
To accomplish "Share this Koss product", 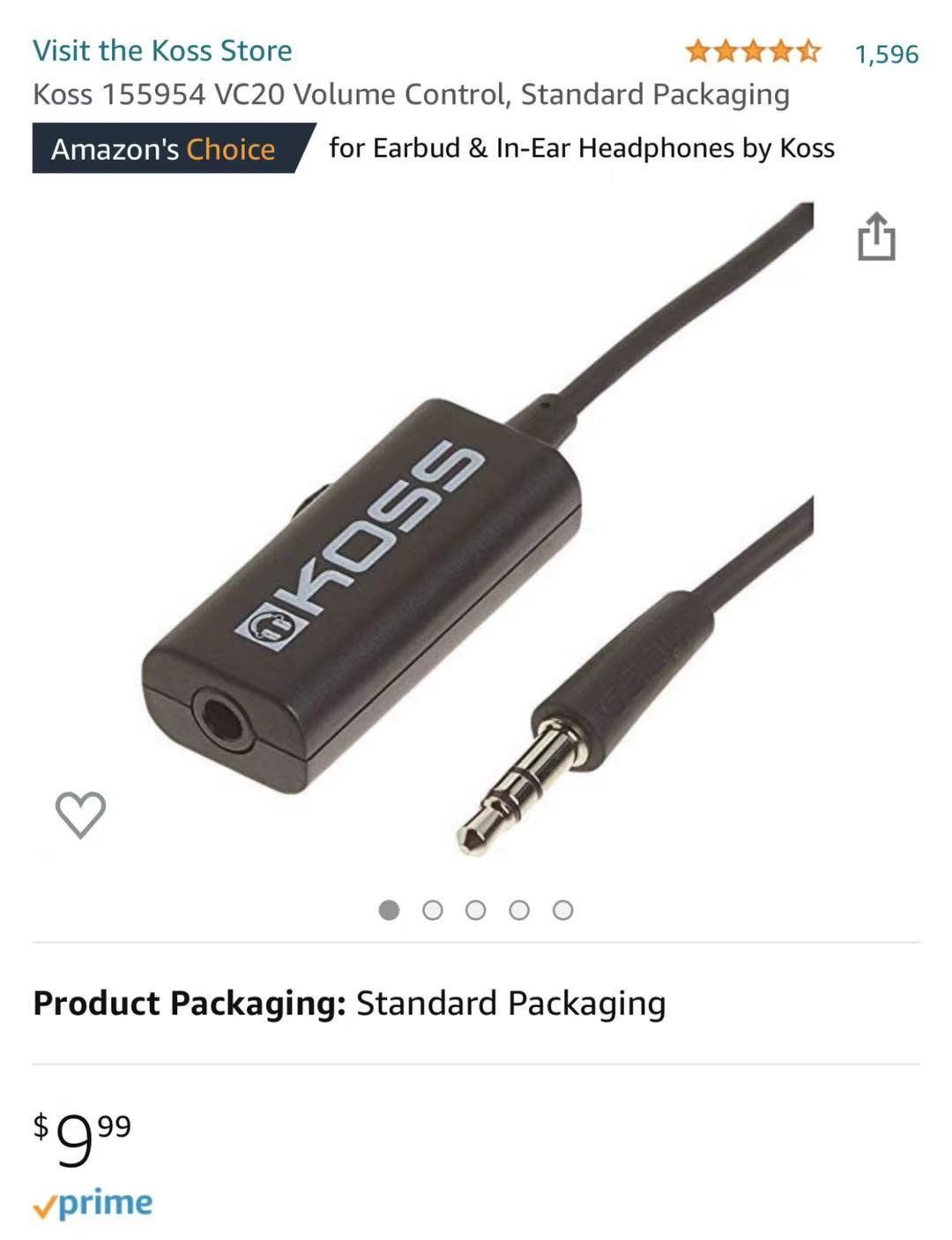I will tap(876, 237).
